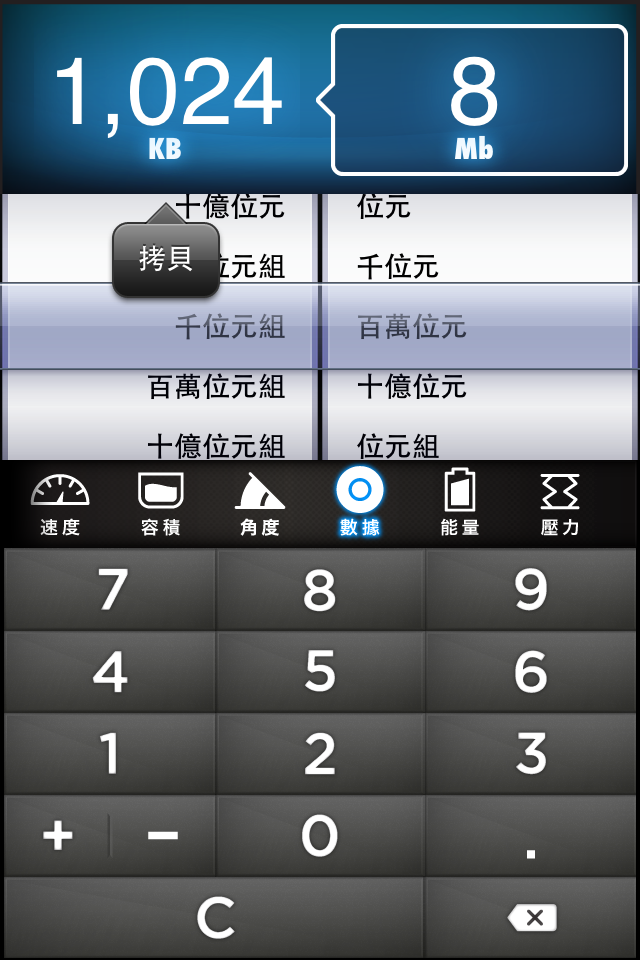The height and width of the screenshot is (960, 640).
Task: Tap the 0 key
Action: (x=320, y=836)
